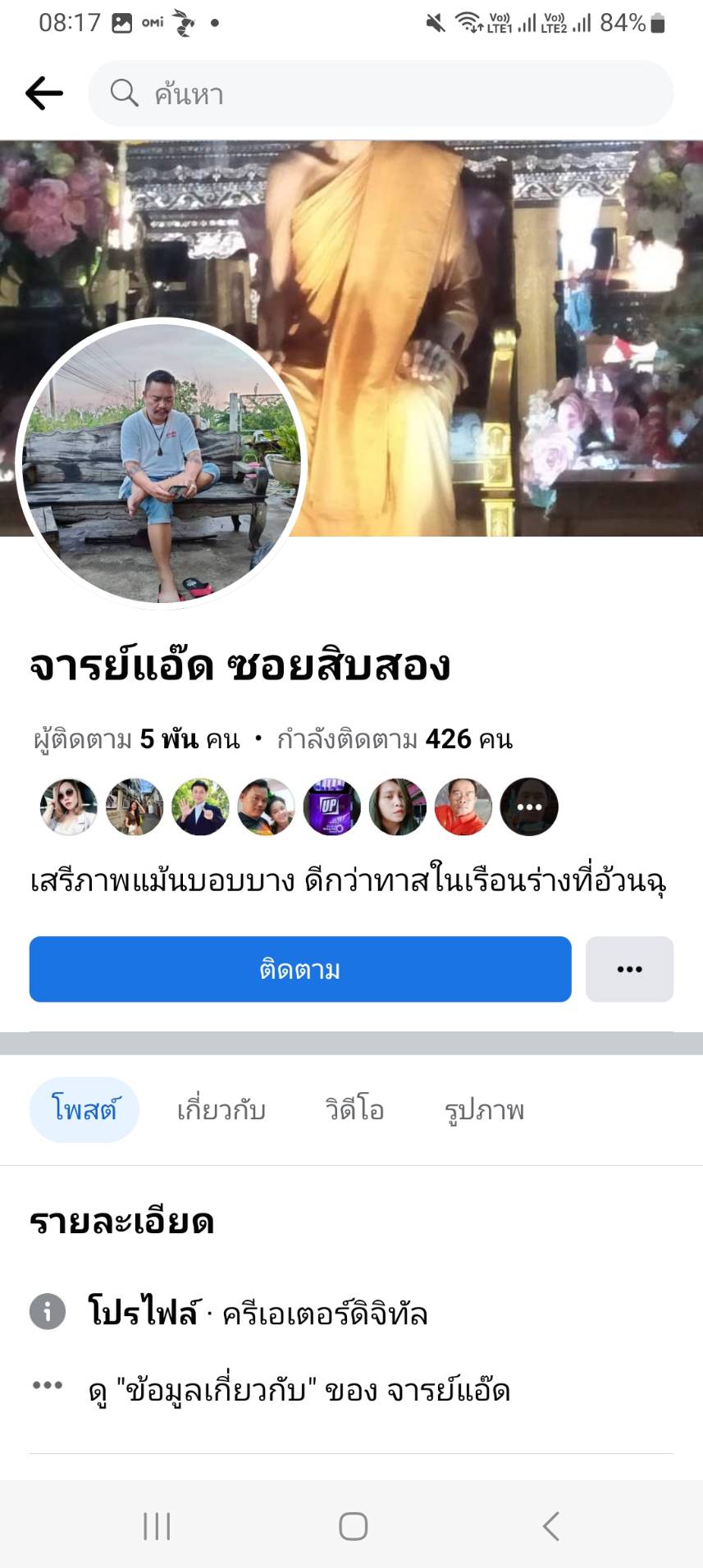Viewport: 703px width, 1568px height.
Task: View the round profile picture
Action: point(162,464)
